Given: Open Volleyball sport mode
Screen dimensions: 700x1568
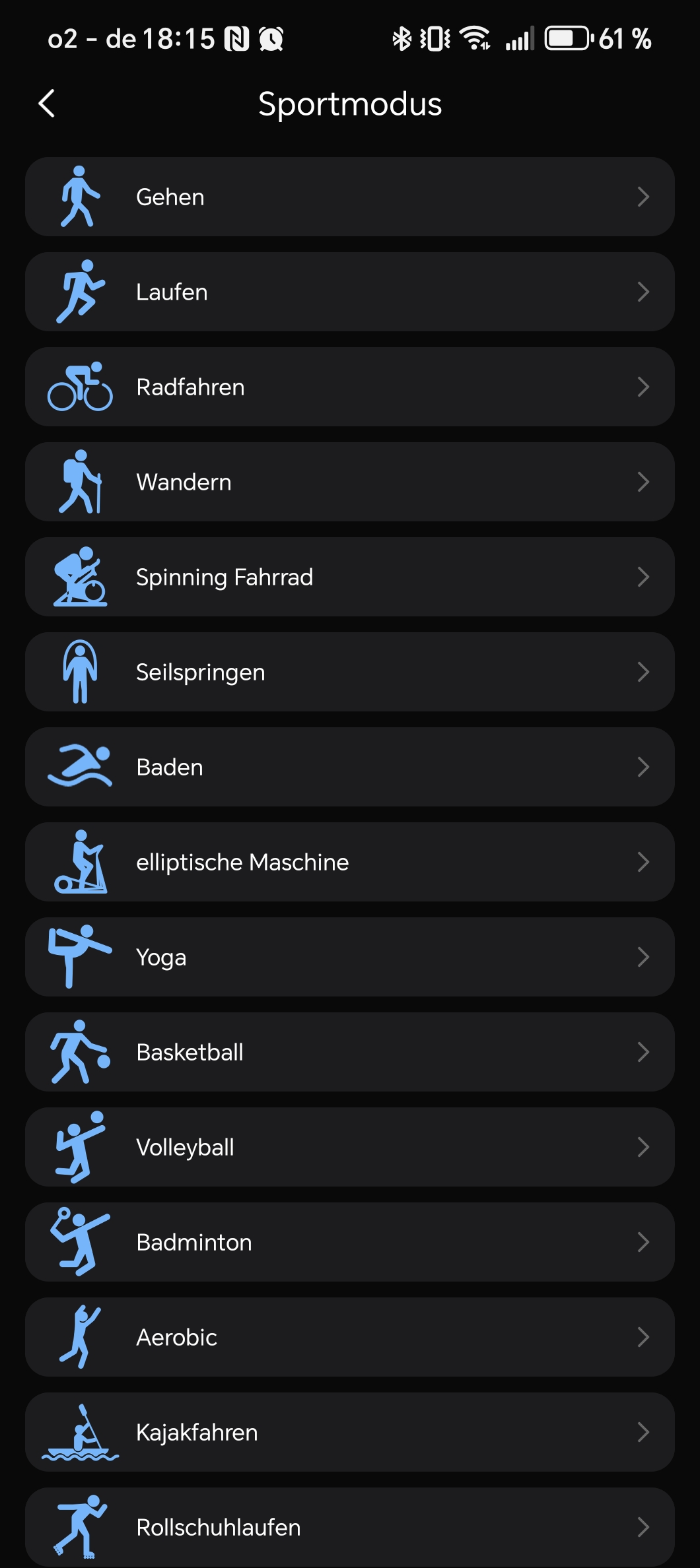Looking at the screenshot, I should click(x=349, y=1147).
